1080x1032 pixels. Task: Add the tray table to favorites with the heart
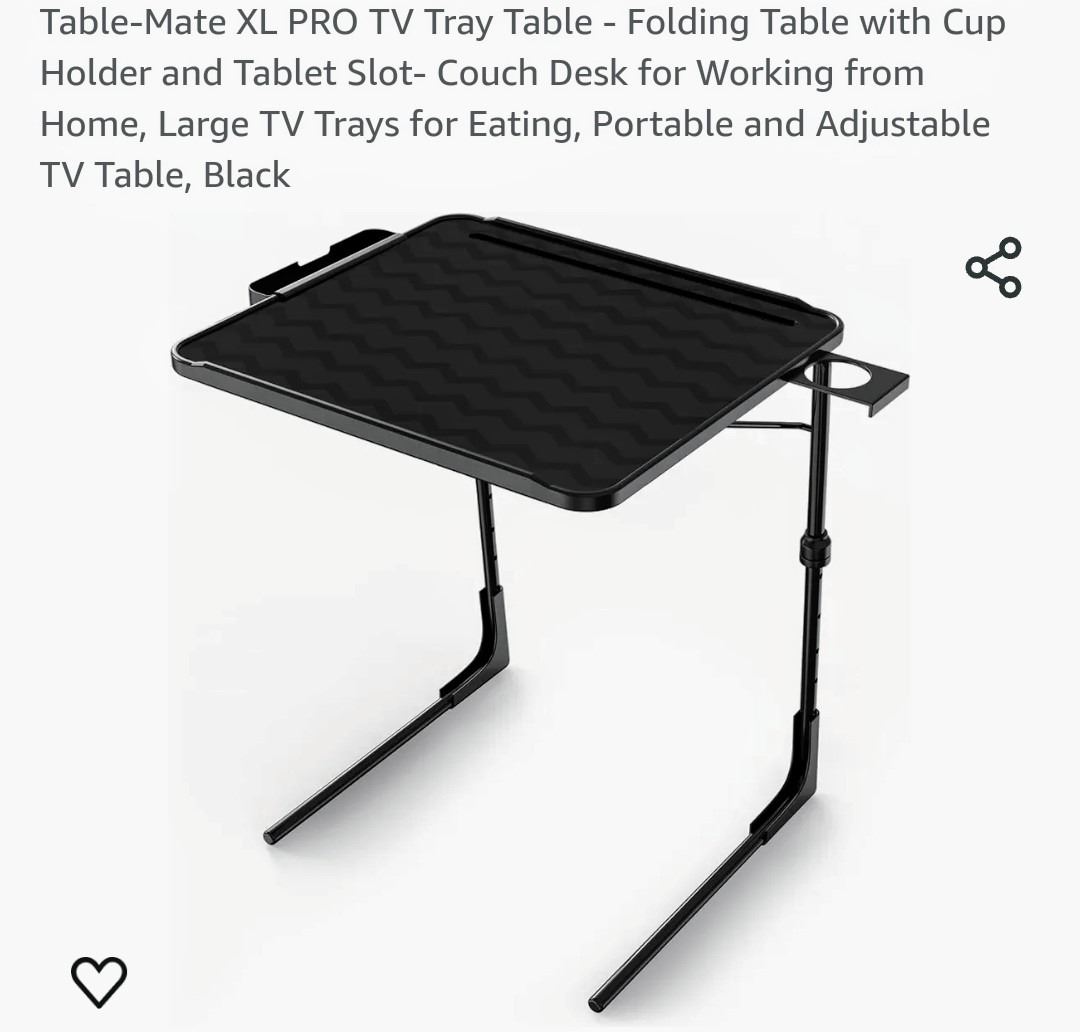pos(99,981)
